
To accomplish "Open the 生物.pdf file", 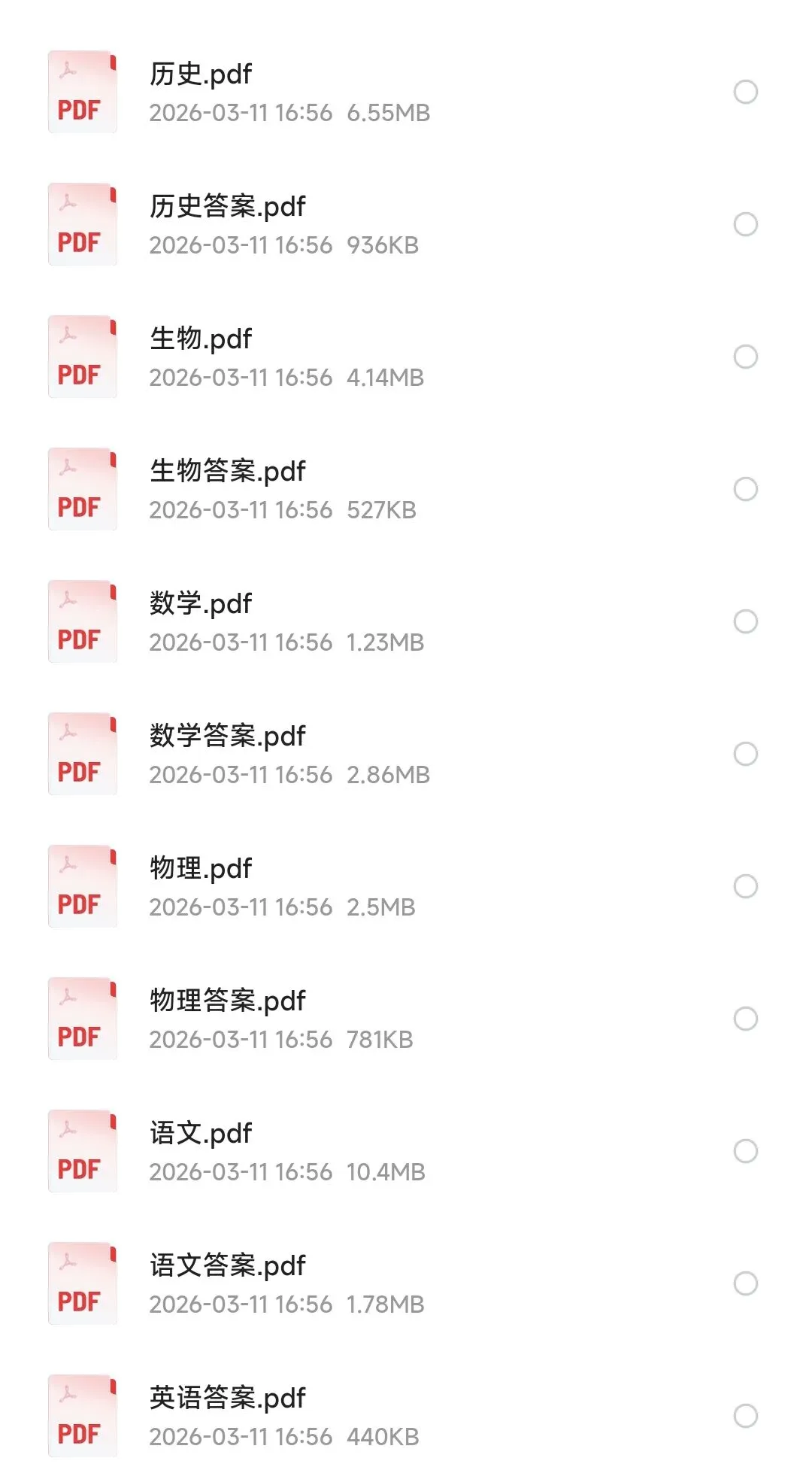I will pyautogui.click(x=201, y=339).
